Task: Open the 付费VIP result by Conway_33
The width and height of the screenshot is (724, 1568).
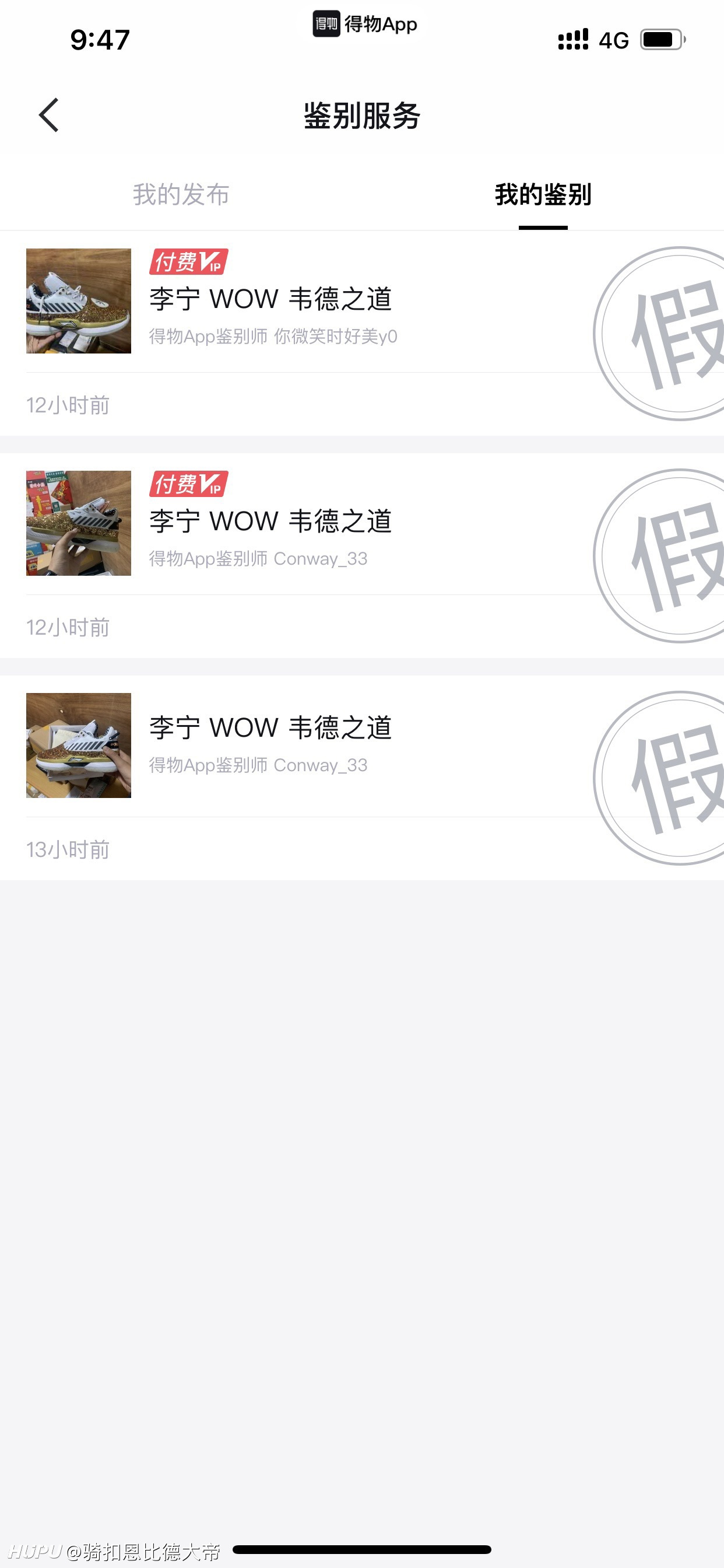Action: pyautogui.click(x=362, y=556)
